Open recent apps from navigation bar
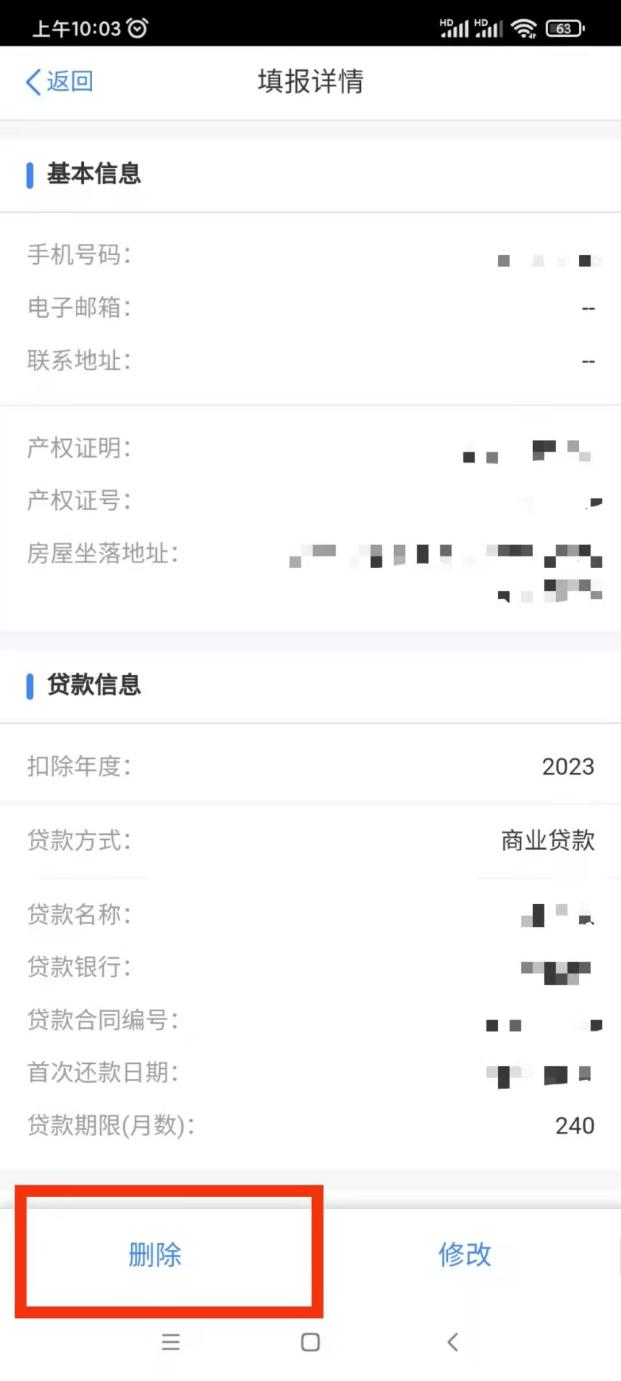Viewport: 621px width, 1381px height. (171, 1342)
